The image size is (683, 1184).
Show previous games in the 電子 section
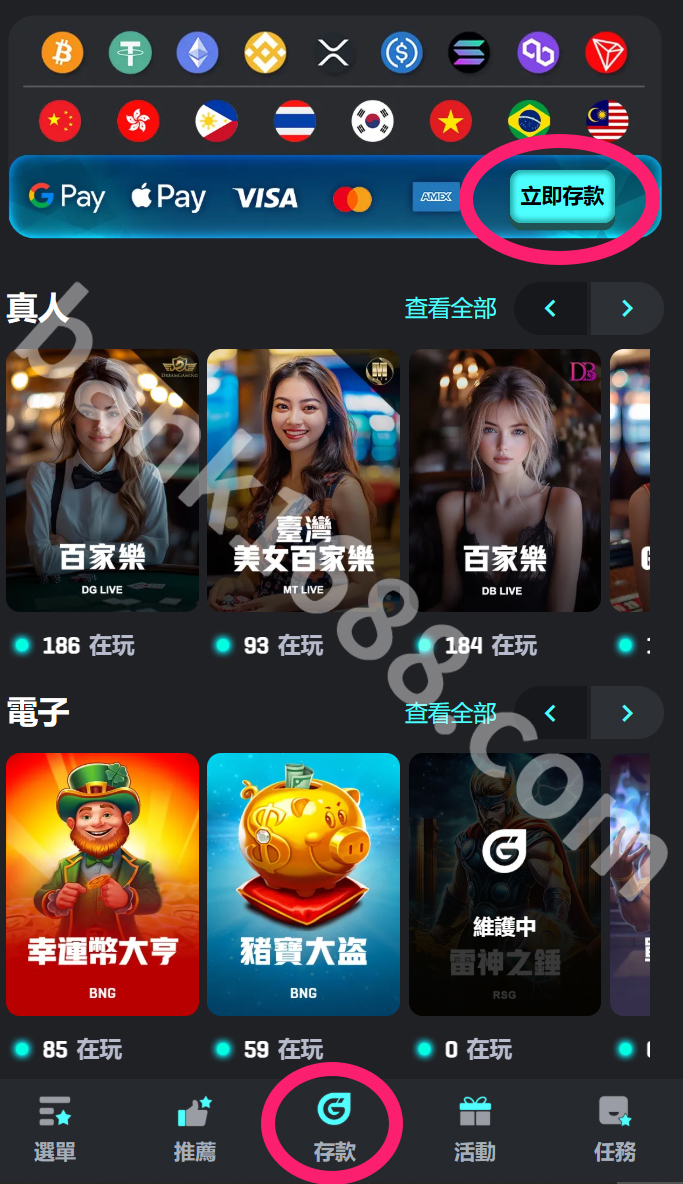(x=551, y=713)
